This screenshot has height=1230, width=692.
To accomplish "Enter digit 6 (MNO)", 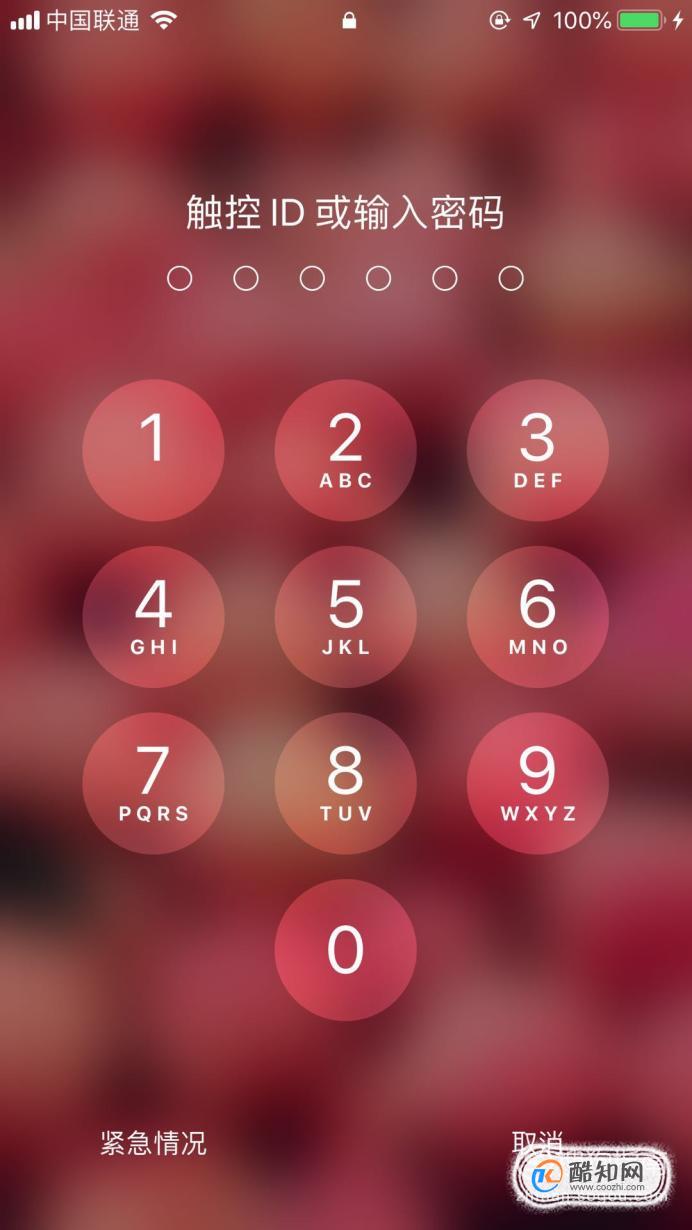I will pos(537,617).
